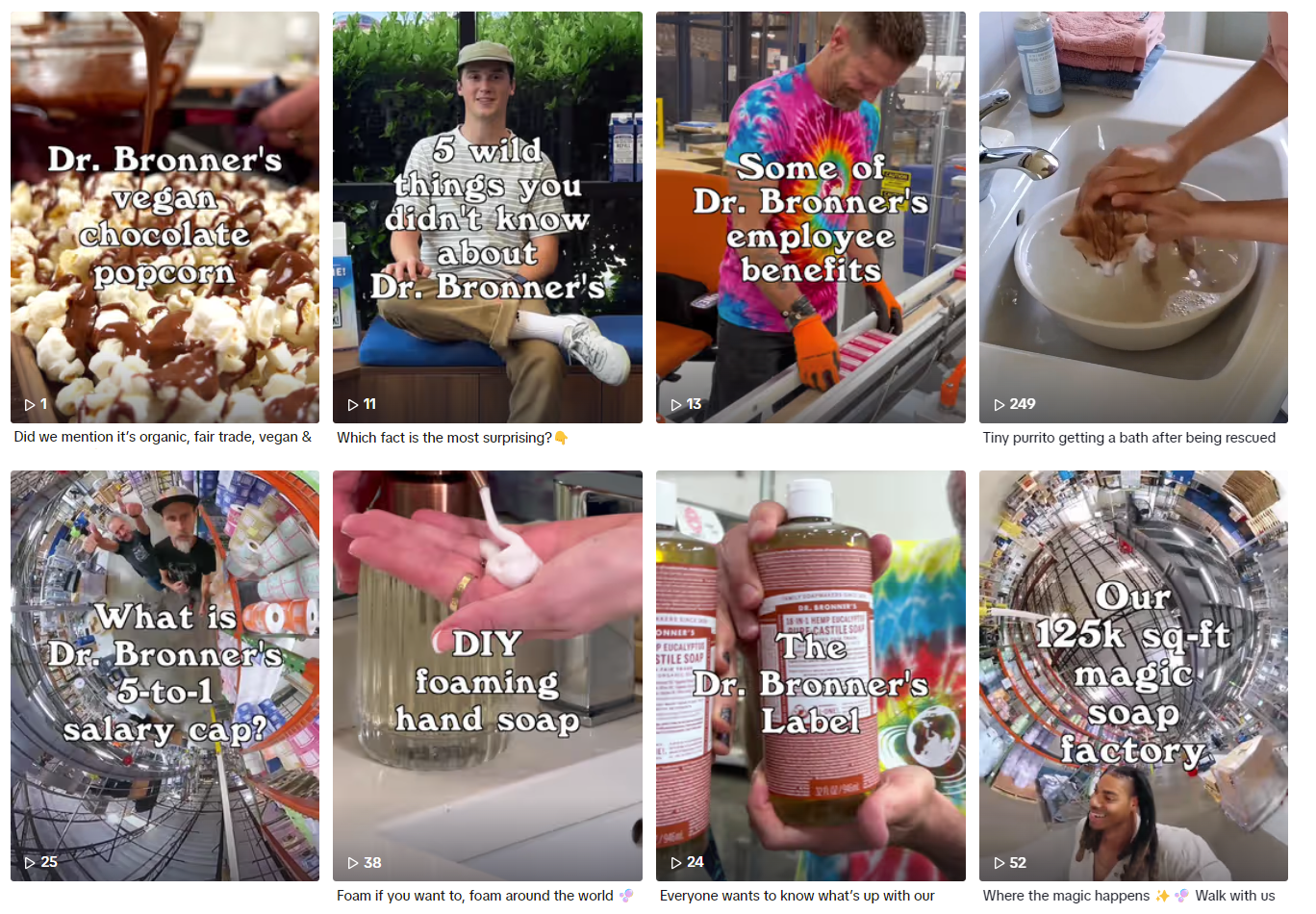Watch the 125k sq-ft soap factory video

pos(1133,675)
